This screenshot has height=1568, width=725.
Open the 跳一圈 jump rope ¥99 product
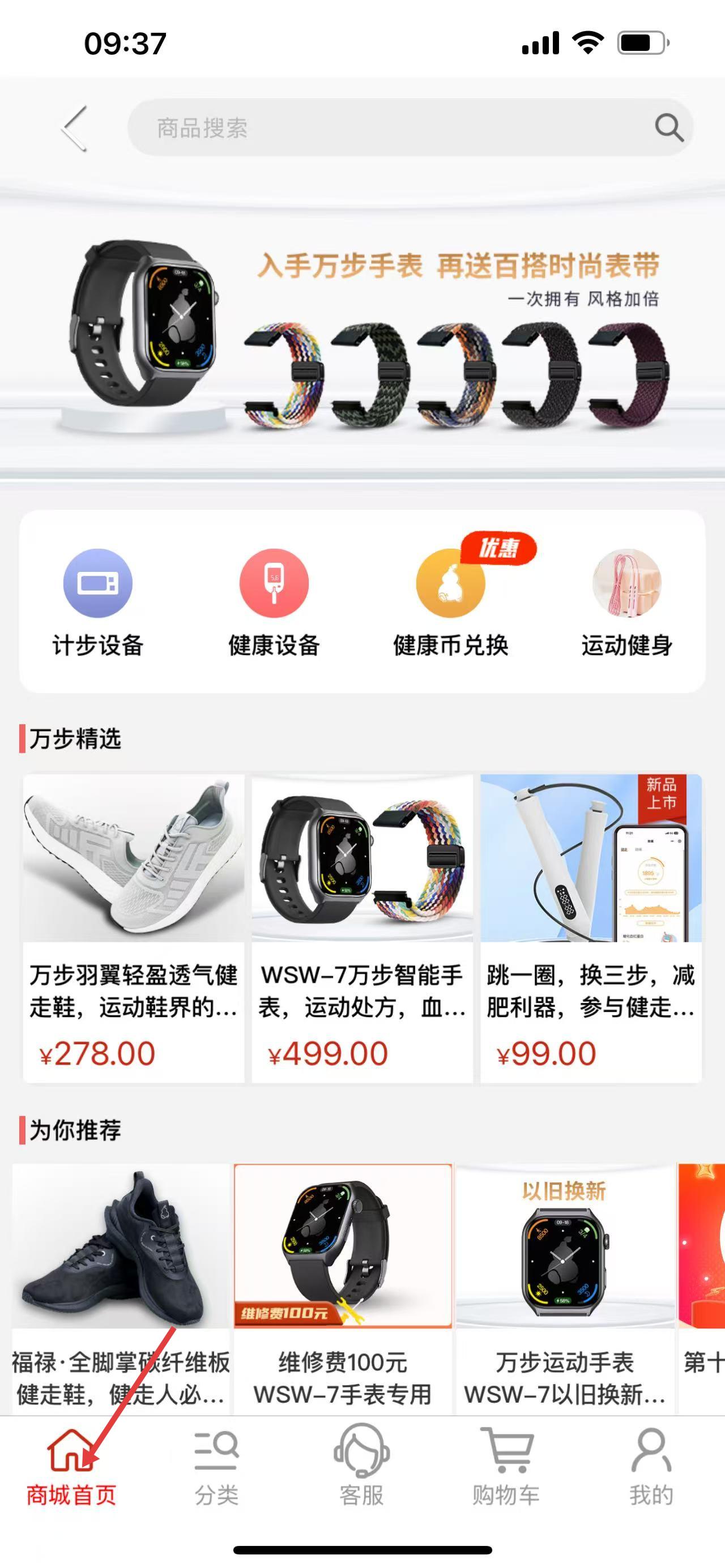point(590,928)
